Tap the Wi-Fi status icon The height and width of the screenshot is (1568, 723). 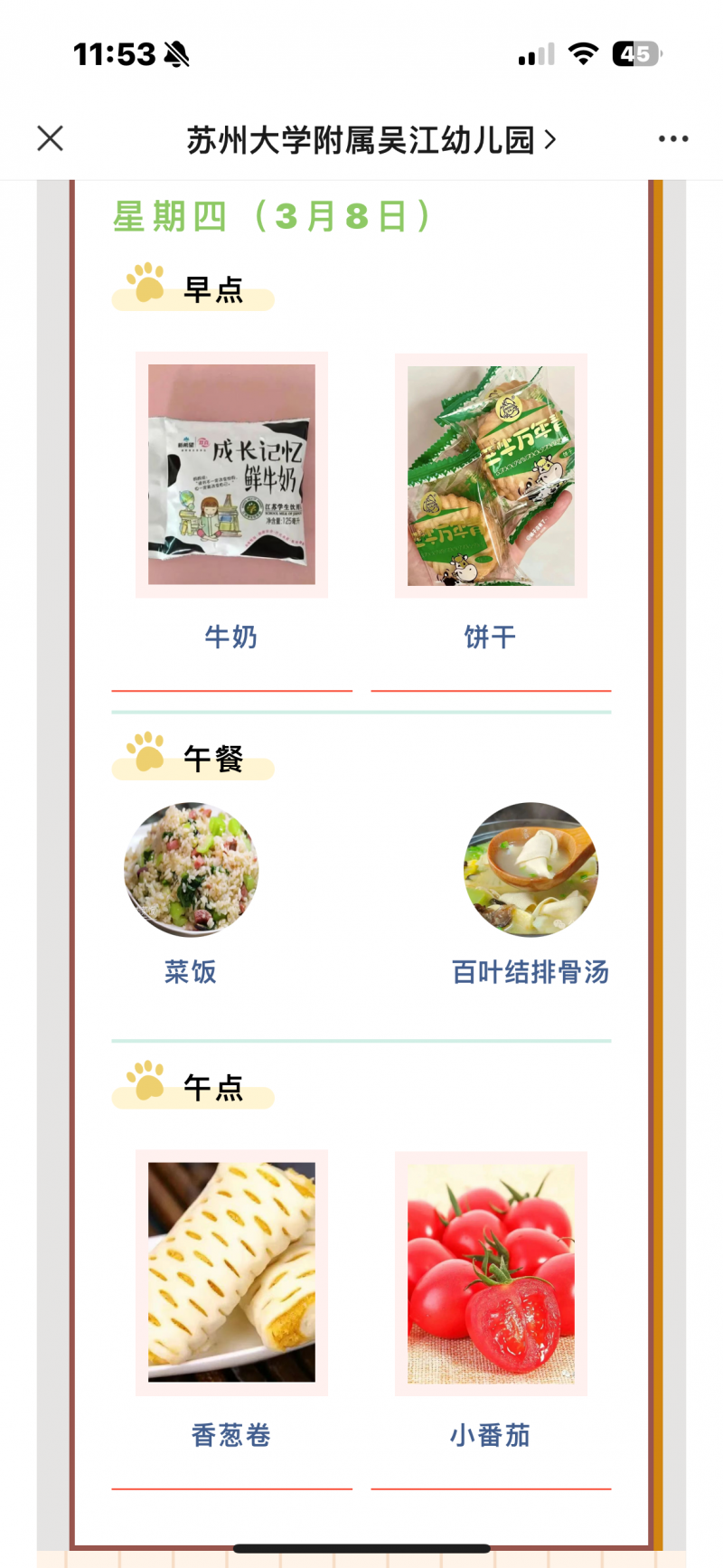(x=584, y=54)
